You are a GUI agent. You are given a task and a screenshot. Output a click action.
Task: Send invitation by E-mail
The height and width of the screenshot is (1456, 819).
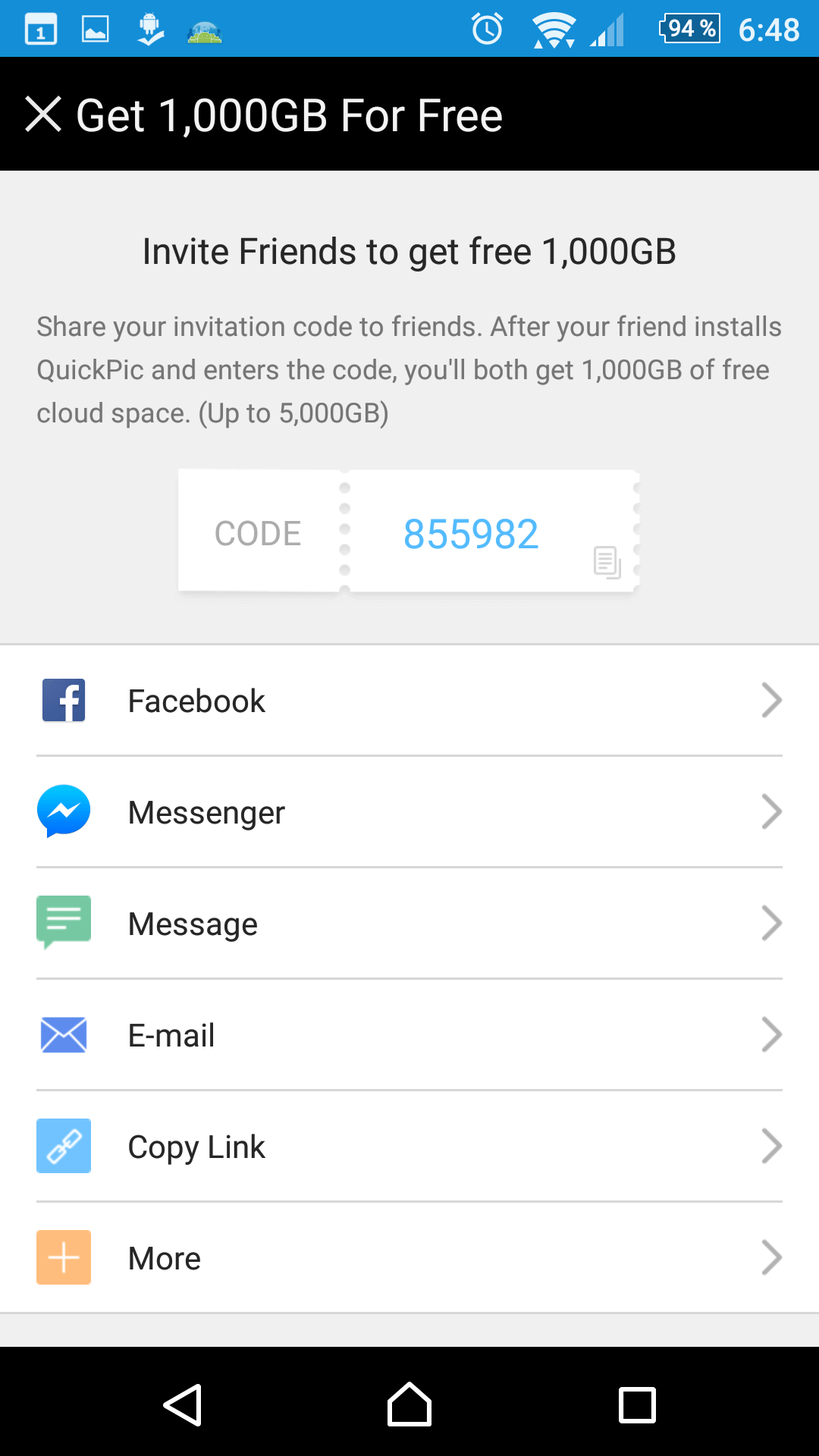point(409,1035)
